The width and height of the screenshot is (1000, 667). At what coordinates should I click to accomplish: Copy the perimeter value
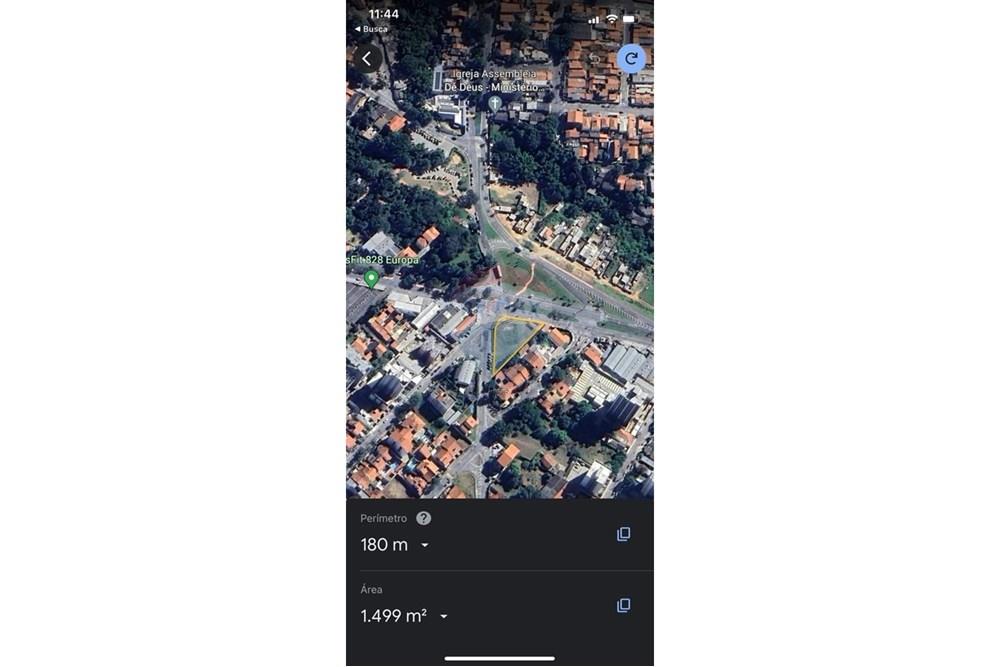pyautogui.click(x=623, y=534)
